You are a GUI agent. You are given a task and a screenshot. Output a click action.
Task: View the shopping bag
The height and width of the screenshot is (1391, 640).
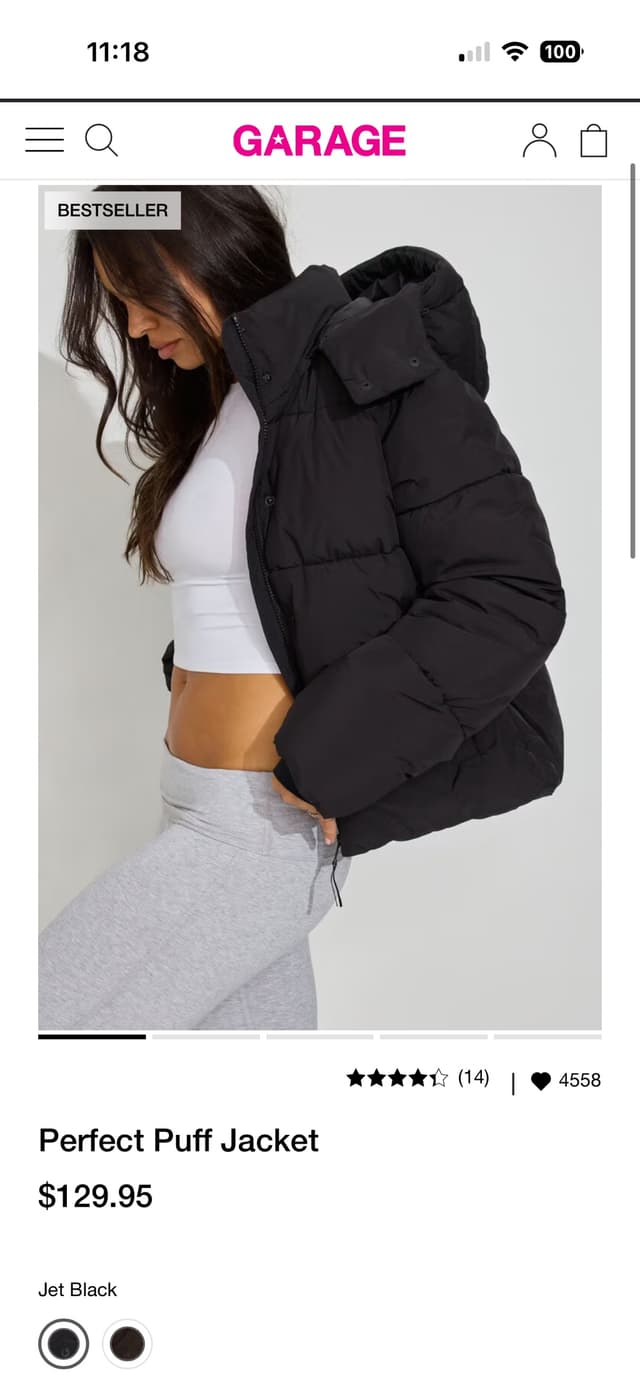[594, 140]
